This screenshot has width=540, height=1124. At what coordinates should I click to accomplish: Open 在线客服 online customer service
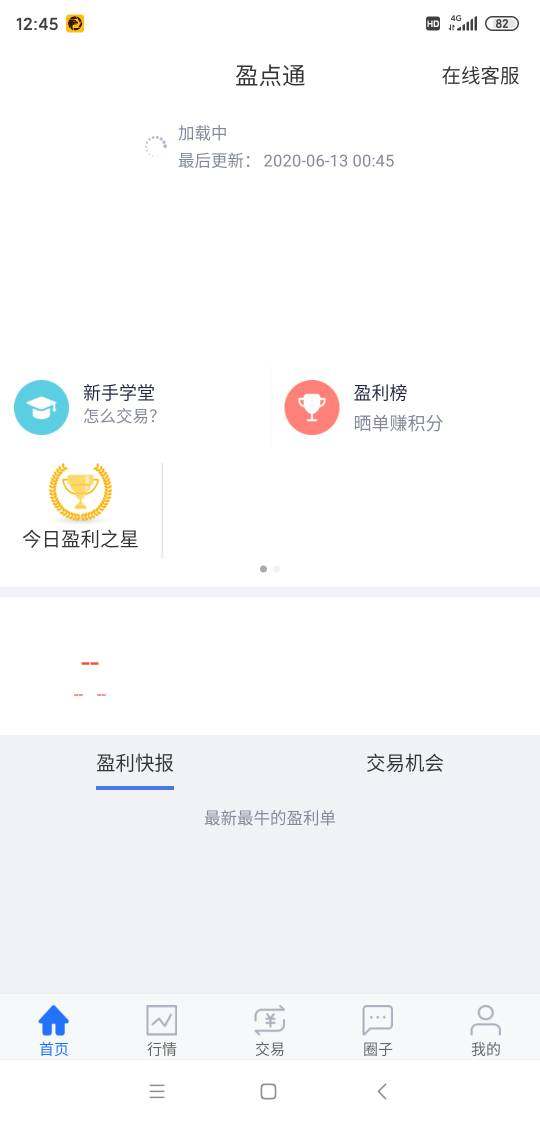click(x=480, y=75)
